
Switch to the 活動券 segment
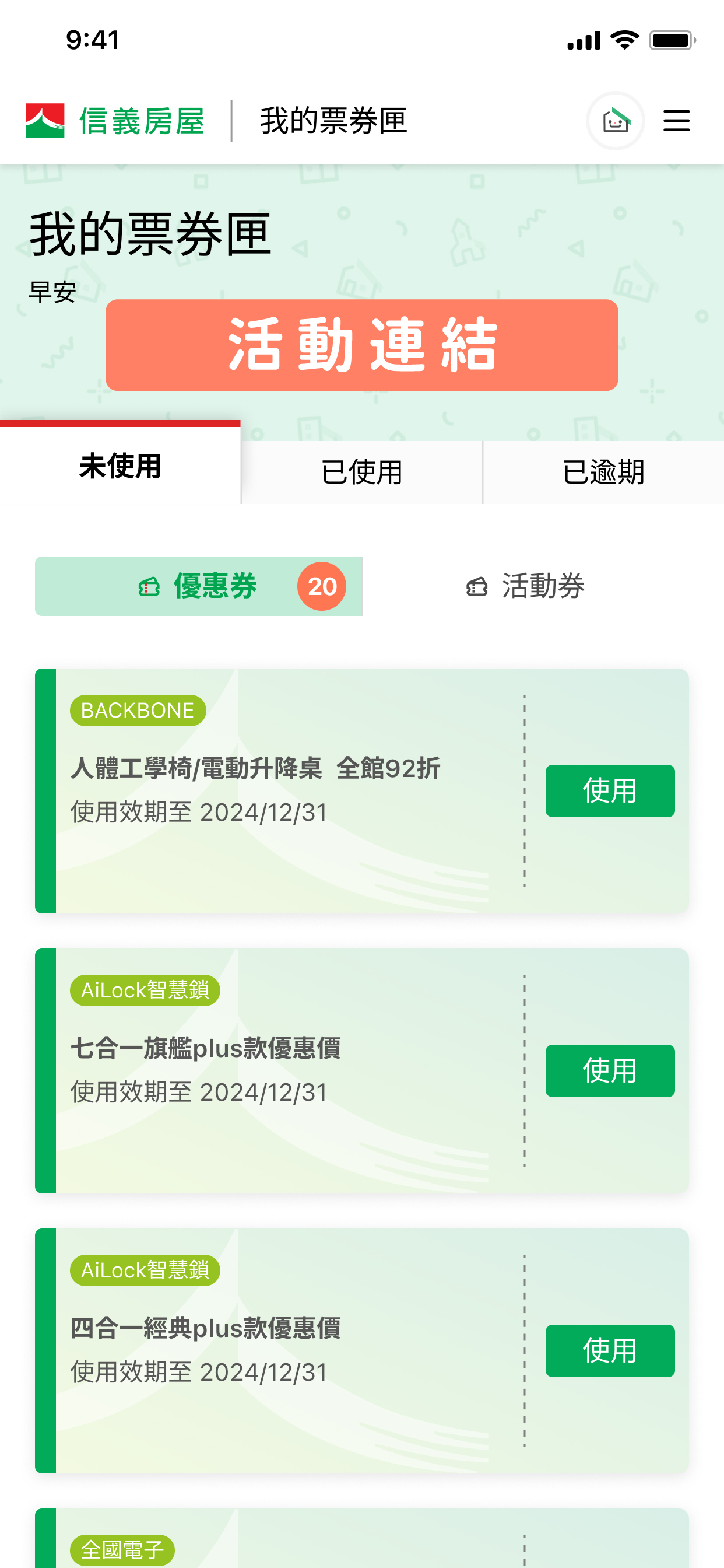(x=543, y=586)
